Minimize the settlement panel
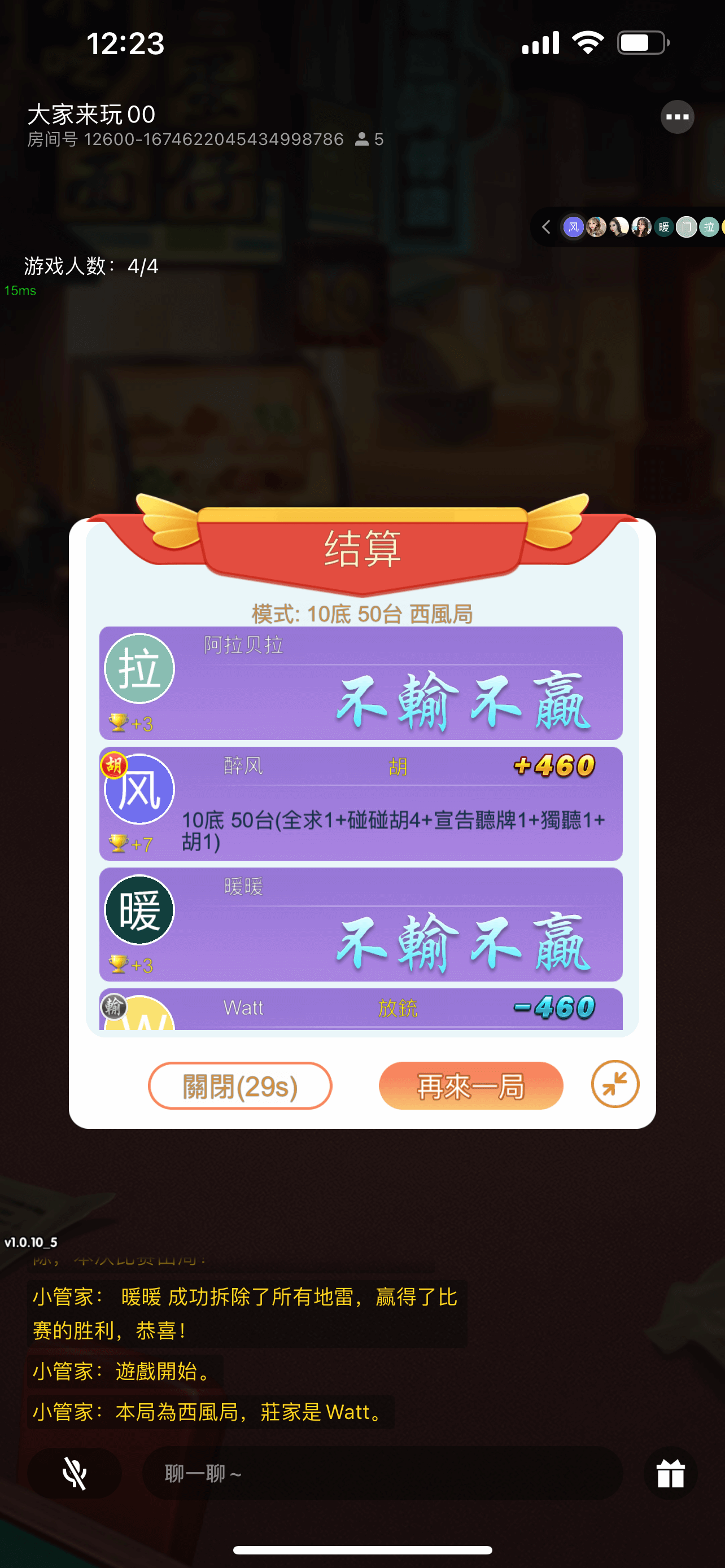This screenshot has height=1568, width=725. point(615,1084)
